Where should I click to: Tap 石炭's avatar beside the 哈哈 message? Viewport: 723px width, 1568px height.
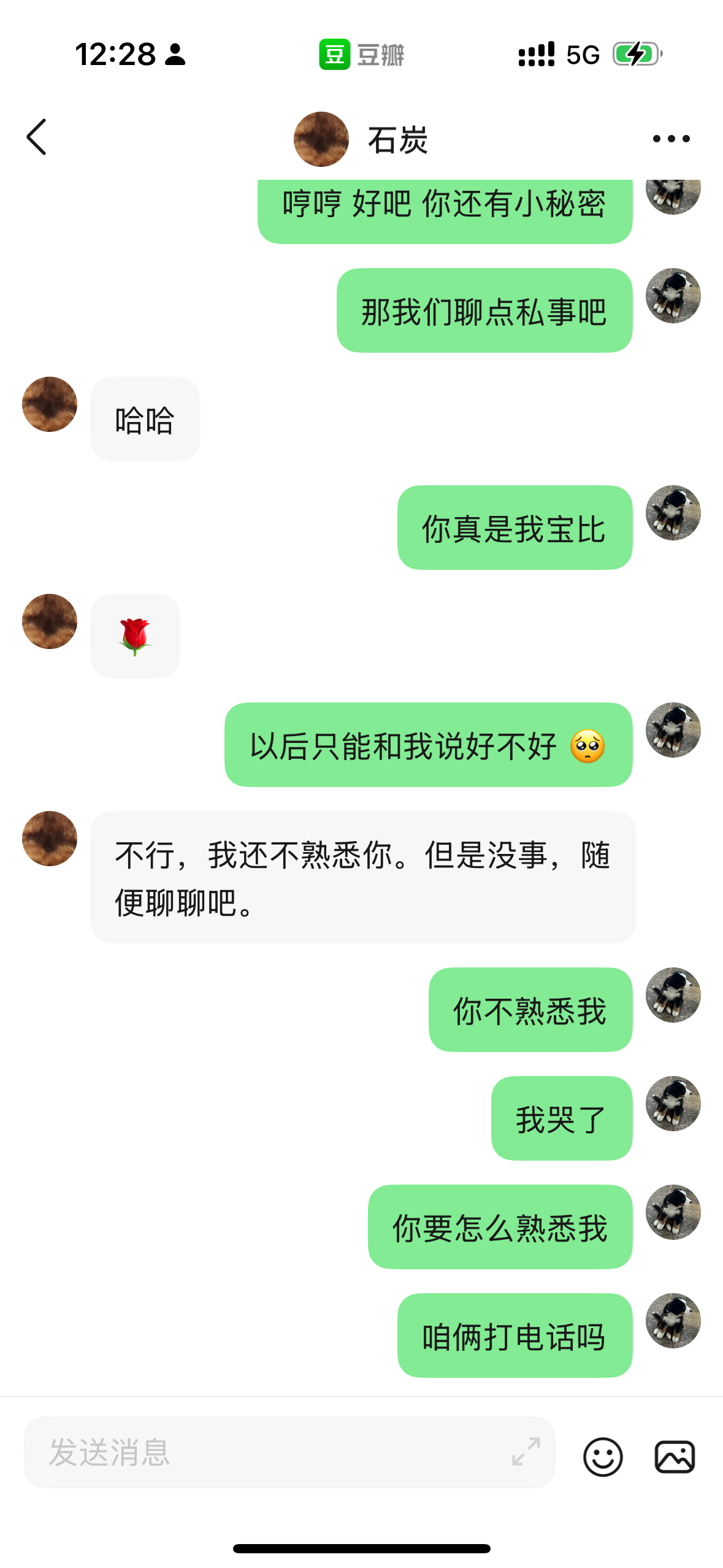[x=50, y=404]
